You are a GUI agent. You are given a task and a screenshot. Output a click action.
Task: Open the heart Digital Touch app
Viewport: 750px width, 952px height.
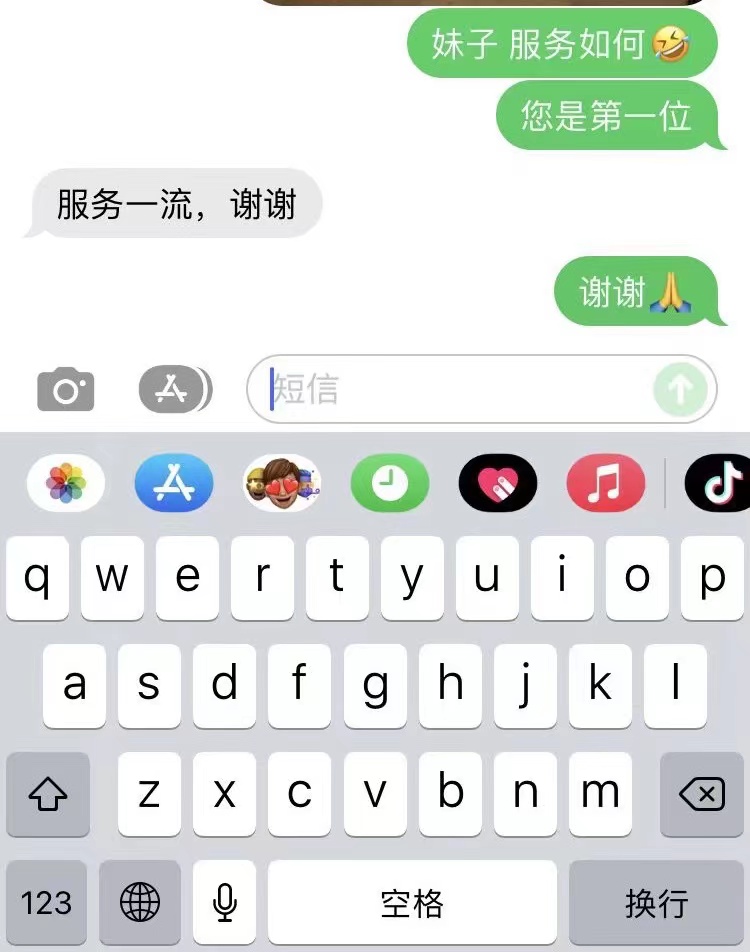coord(498,484)
